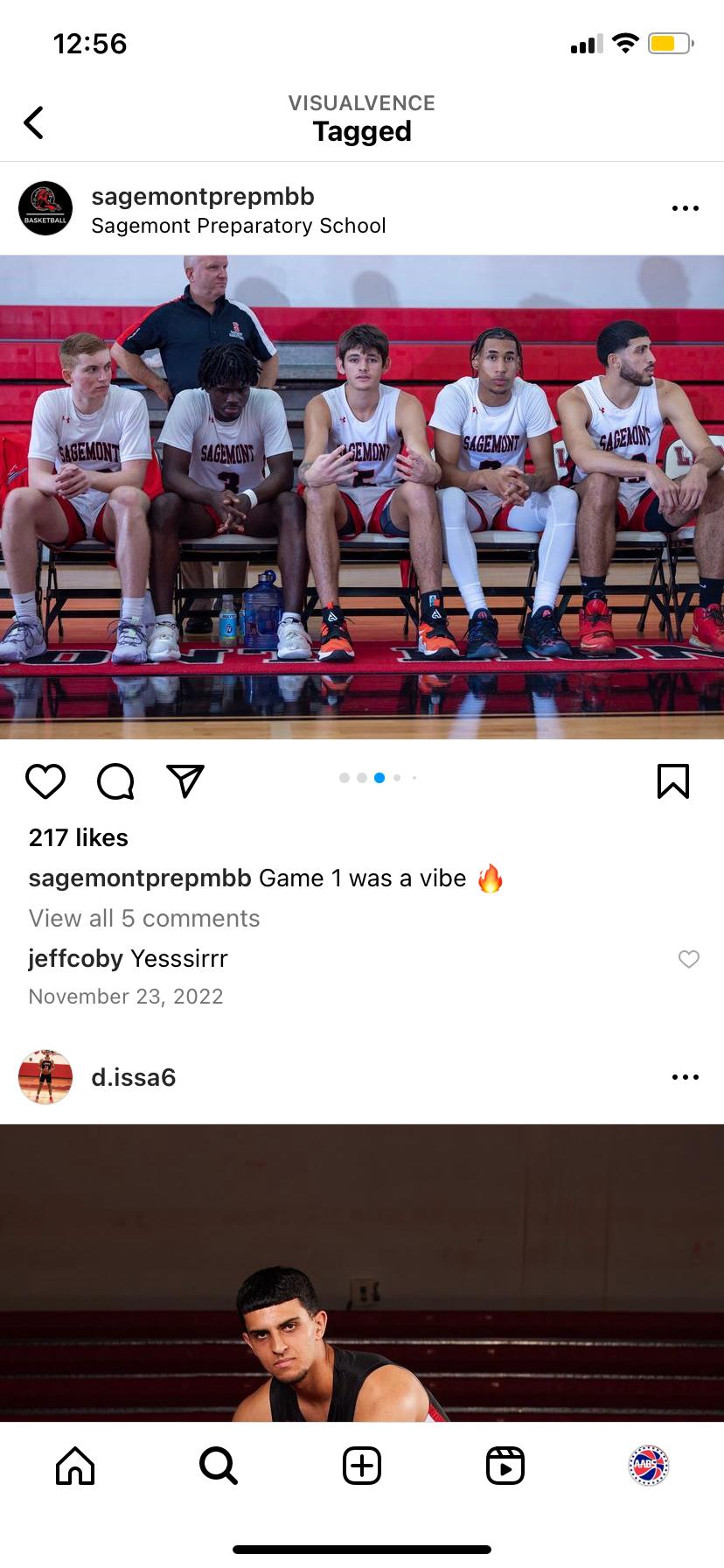Screen dimensions: 724x1568
Task: Open Sagemont Preparatory School location
Action: click(x=238, y=226)
